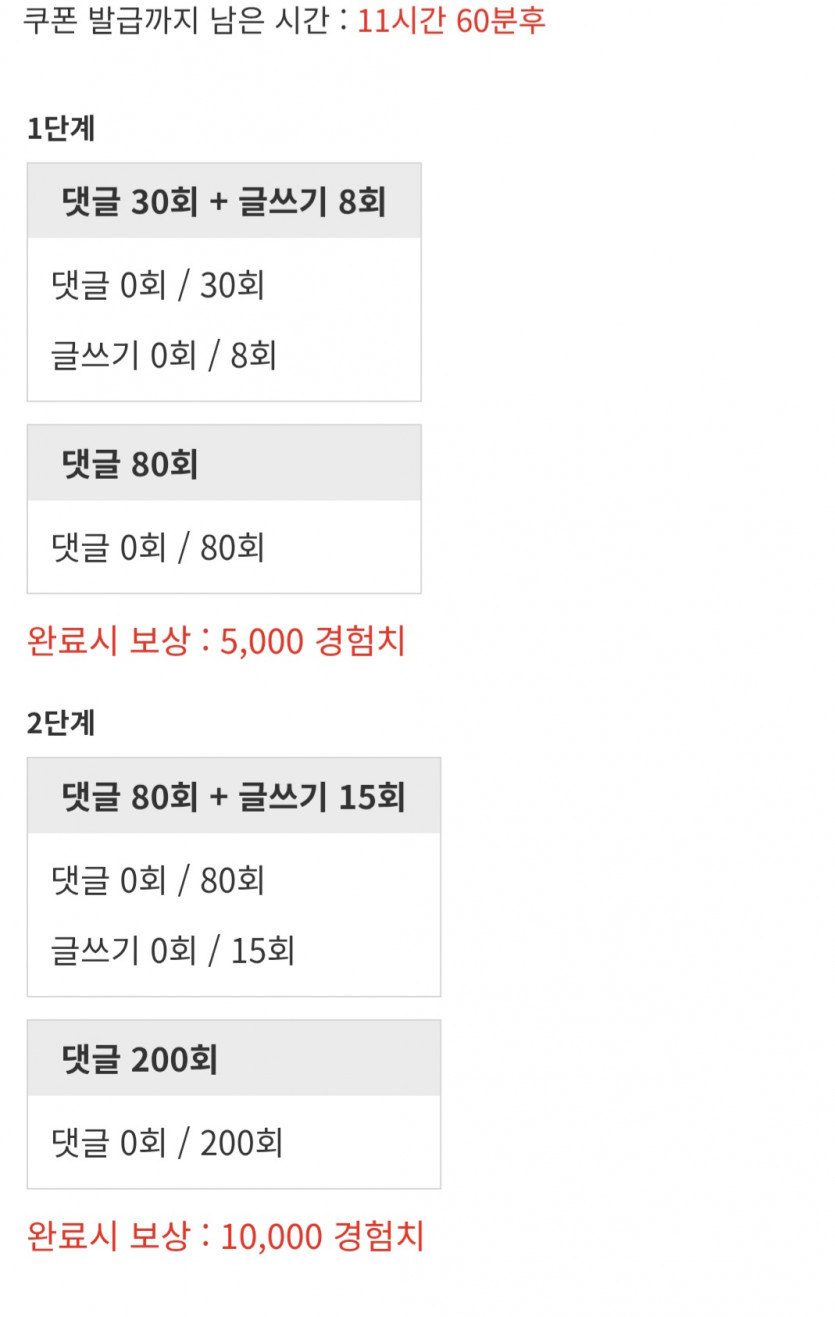835x1317 pixels.
Task: Click the 11시간 60분후 red text
Action: 447,21
